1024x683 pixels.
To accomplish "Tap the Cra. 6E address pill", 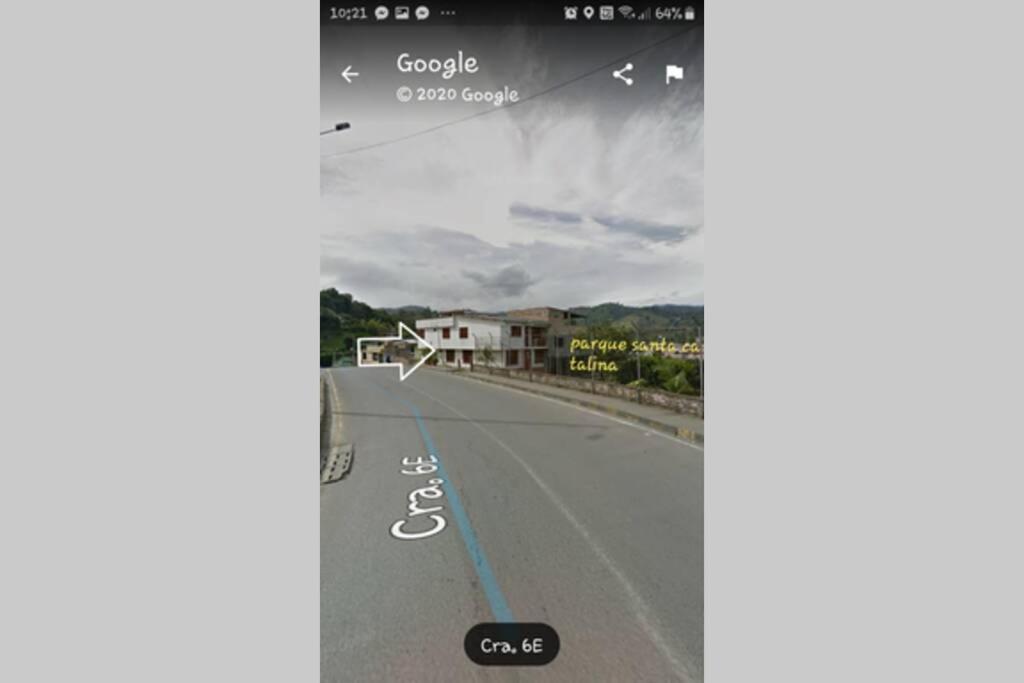I will tap(511, 645).
